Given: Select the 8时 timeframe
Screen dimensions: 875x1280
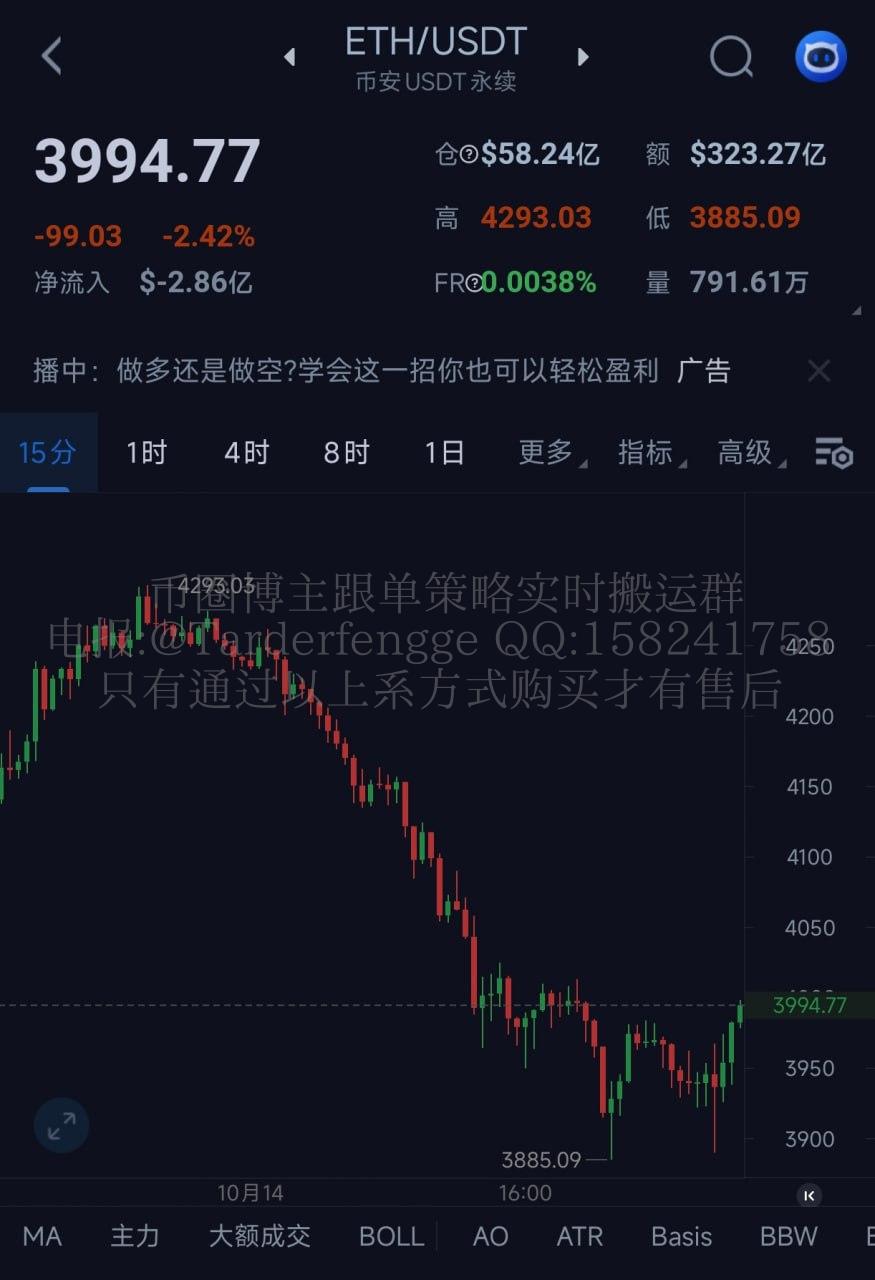Looking at the screenshot, I should (346, 453).
